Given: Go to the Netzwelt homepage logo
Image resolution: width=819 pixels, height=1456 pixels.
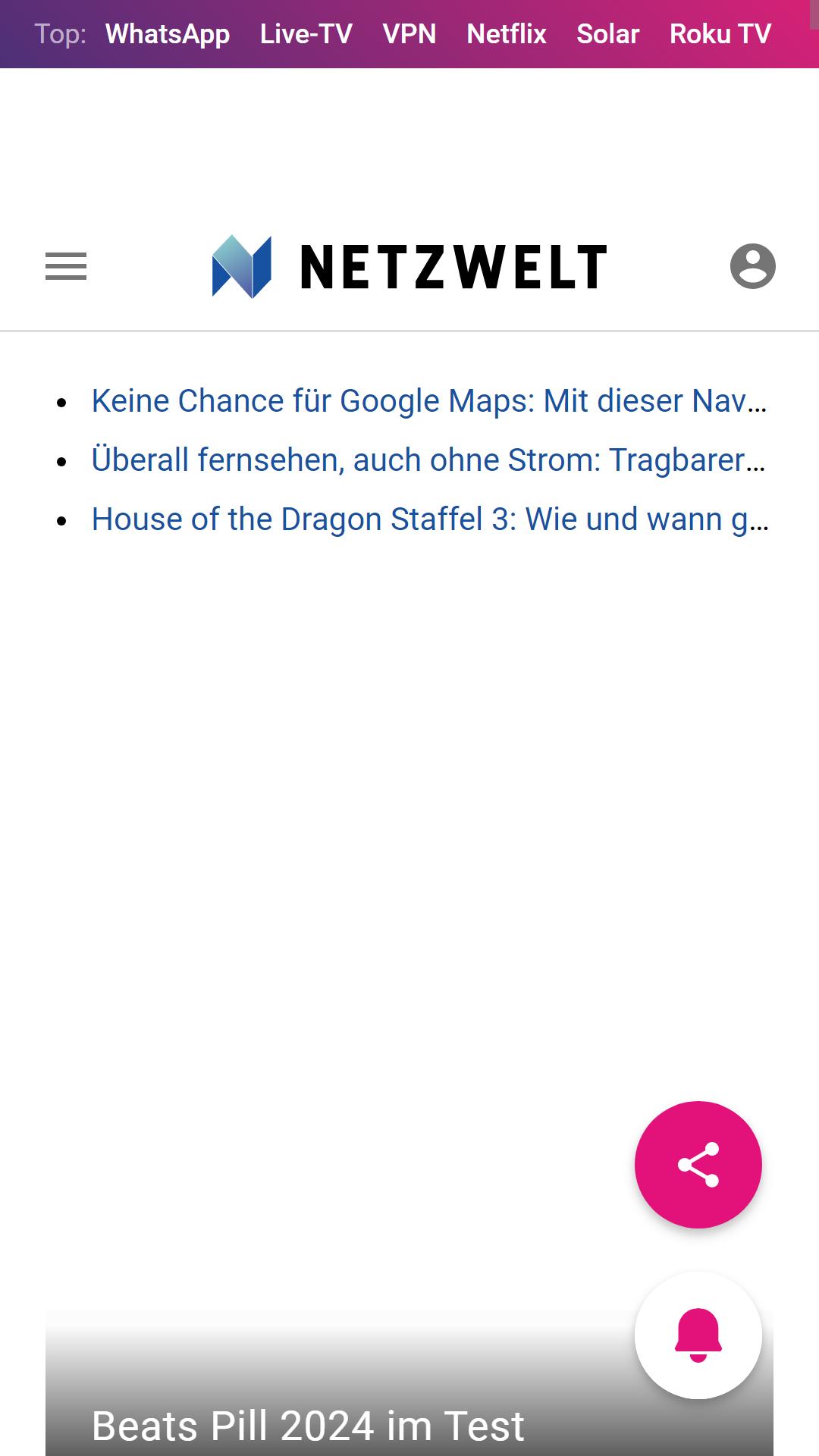Looking at the screenshot, I should point(409,266).
